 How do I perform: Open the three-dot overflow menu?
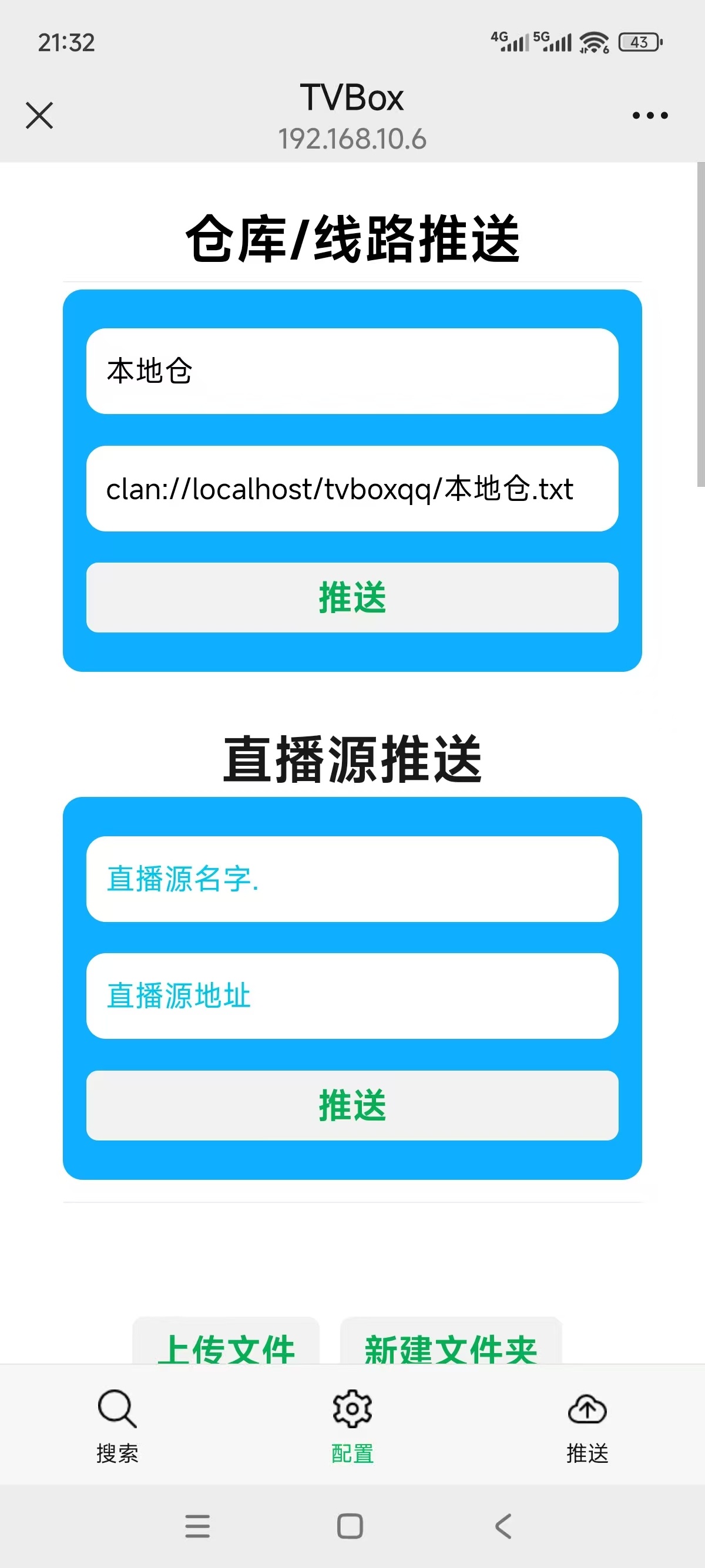point(650,116)
